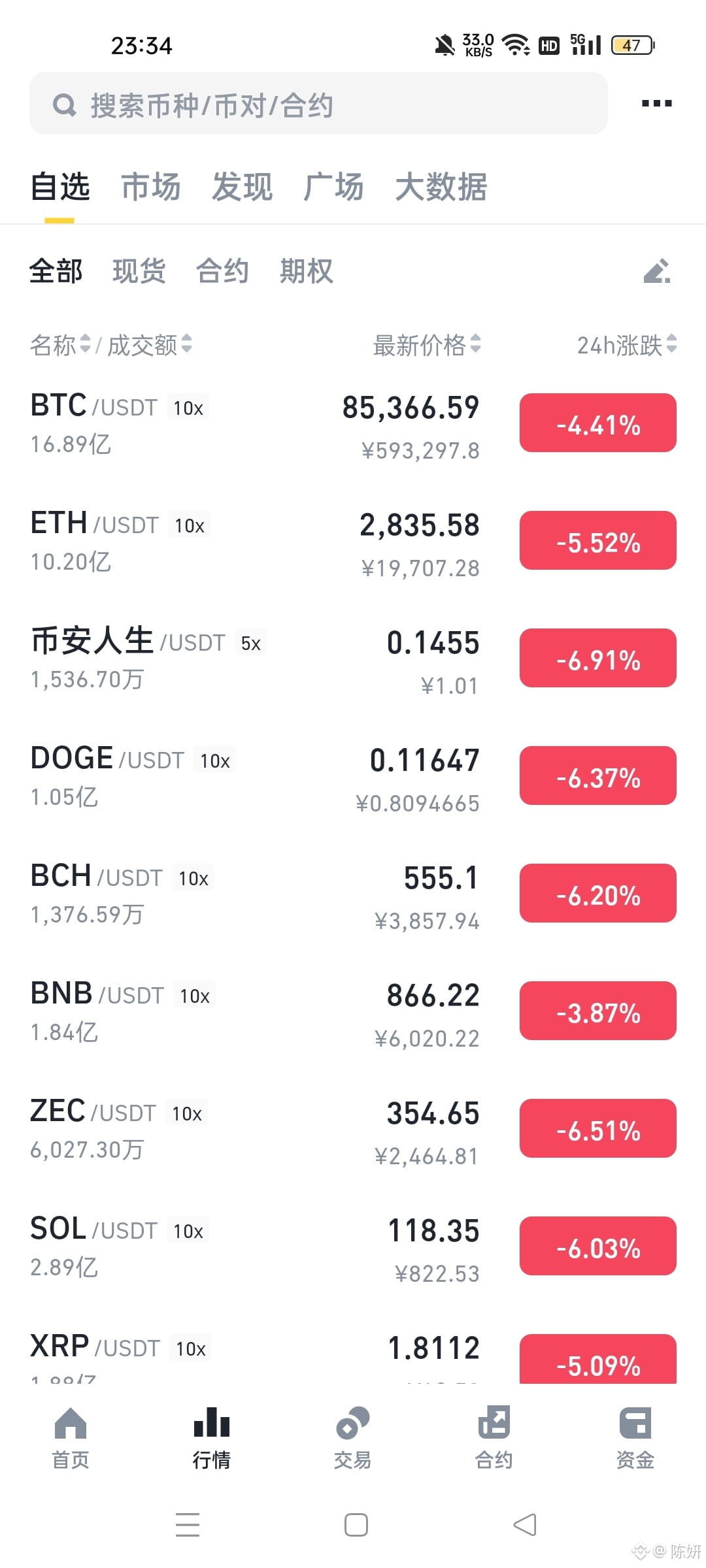706x1568 pixels.
Task: Open 资金 in bottom navigation
Action: click(x=635, y=1439)
